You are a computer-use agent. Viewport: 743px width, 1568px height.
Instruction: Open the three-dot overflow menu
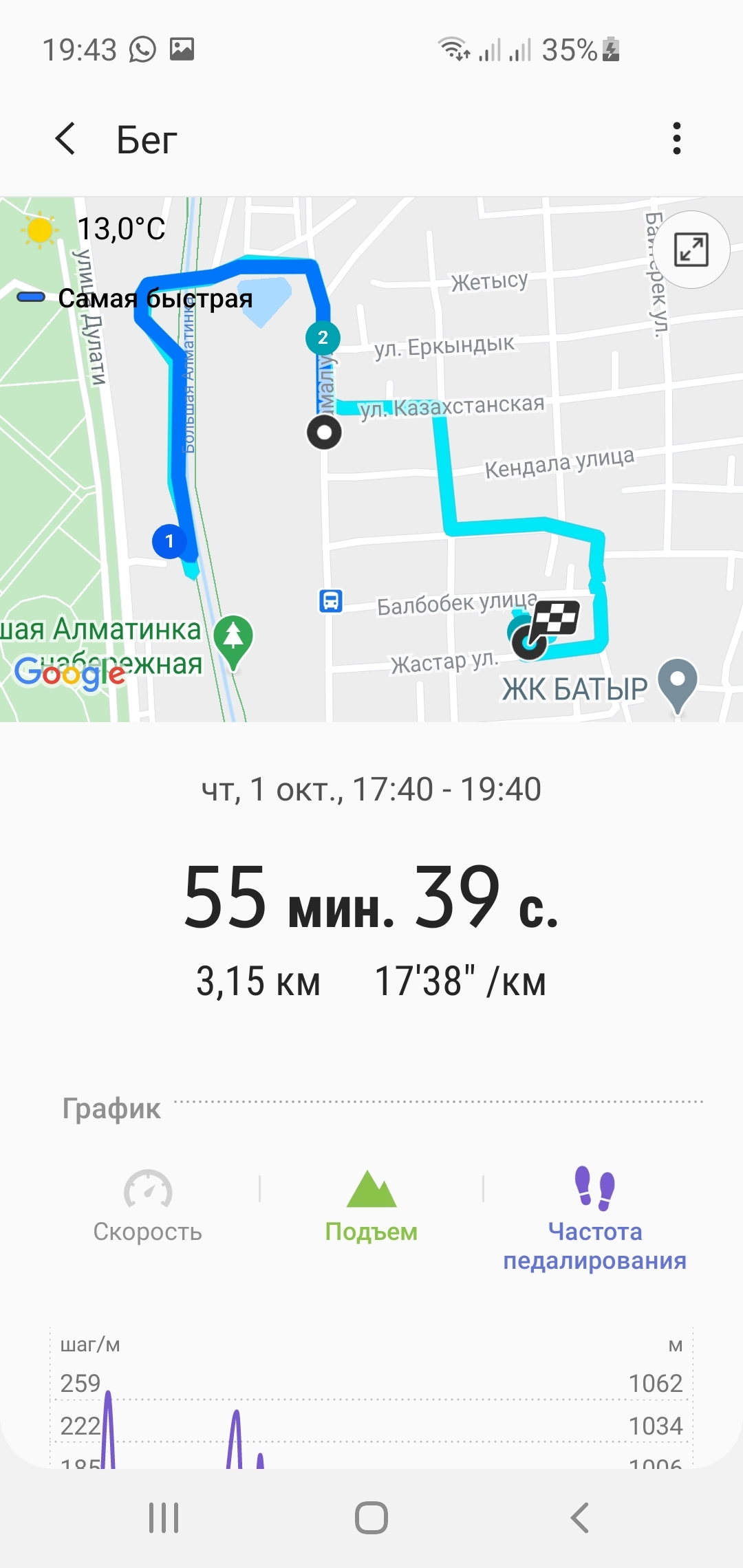point(677,139)
